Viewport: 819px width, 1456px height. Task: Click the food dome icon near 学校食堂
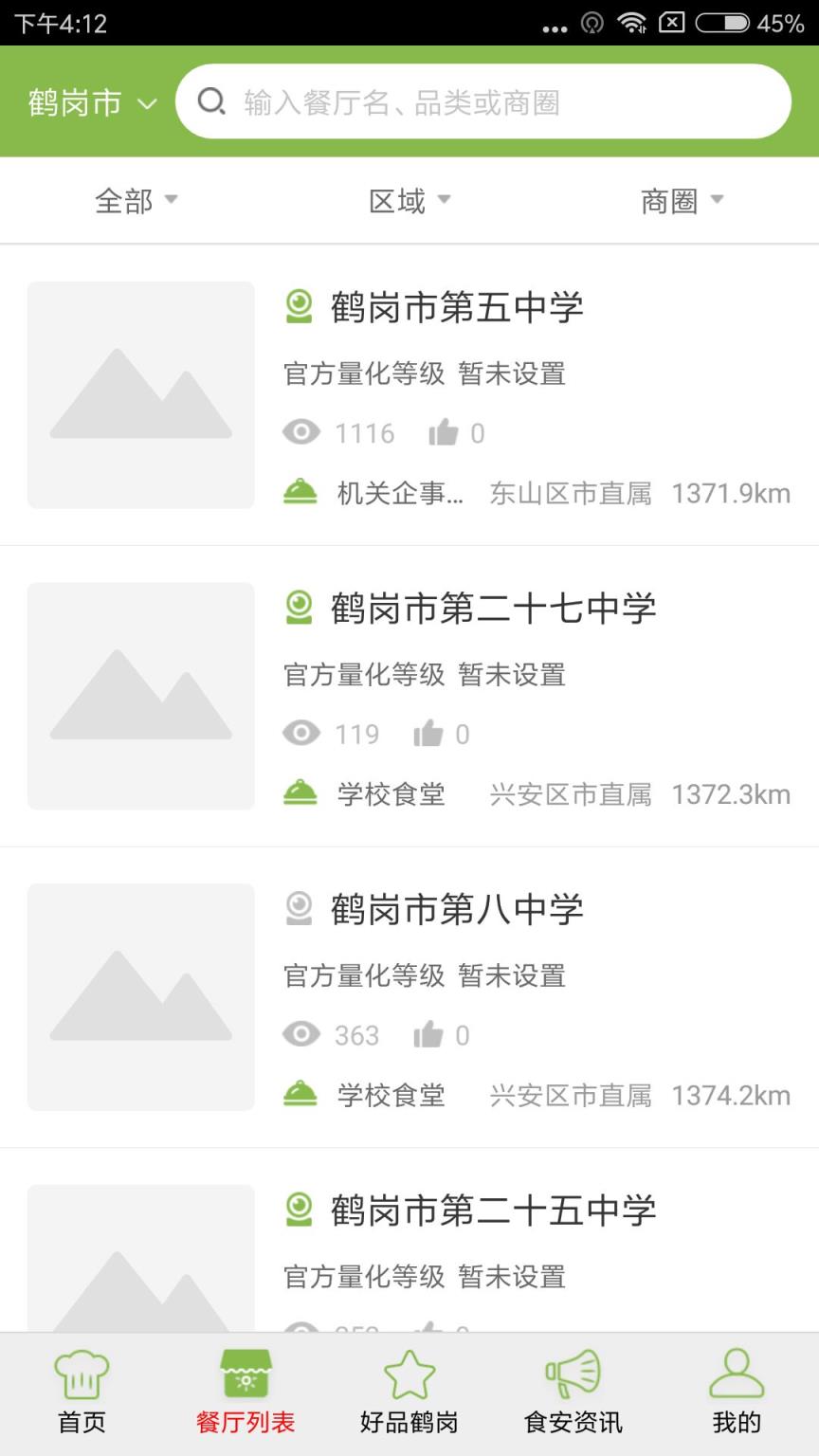coord(300,792)
